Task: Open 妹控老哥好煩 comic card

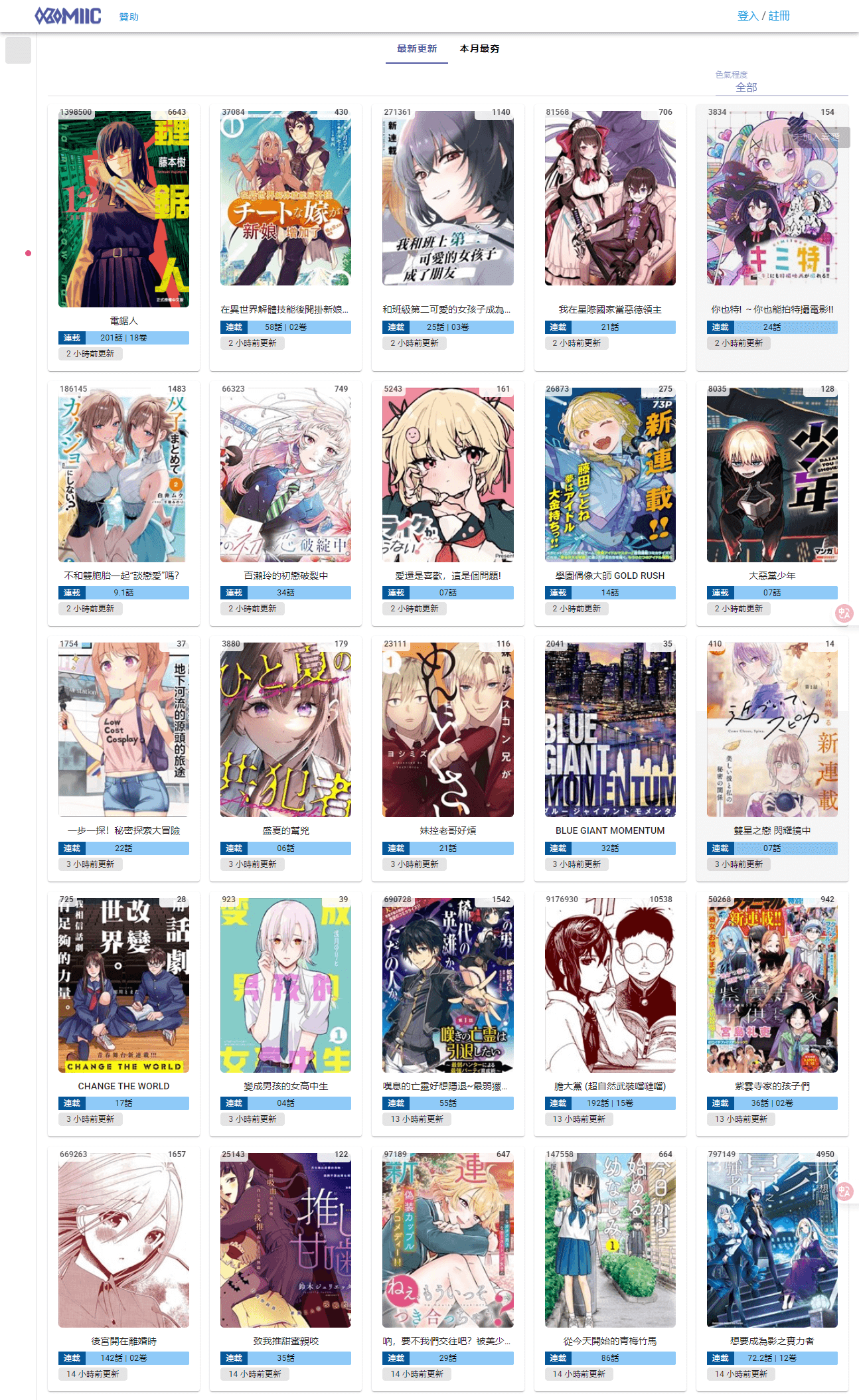Action: (447, 758)
